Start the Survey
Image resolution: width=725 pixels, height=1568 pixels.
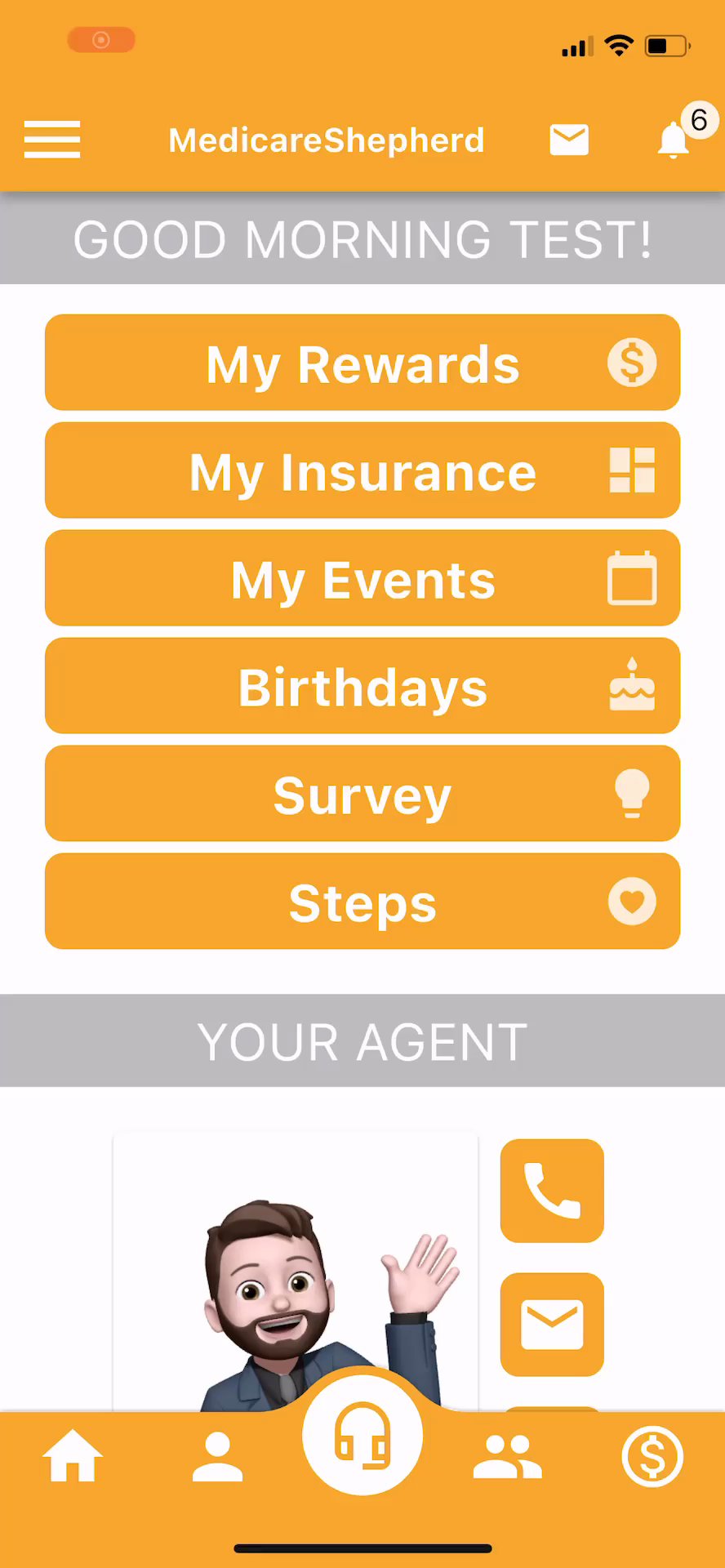(x=362, y=794)
